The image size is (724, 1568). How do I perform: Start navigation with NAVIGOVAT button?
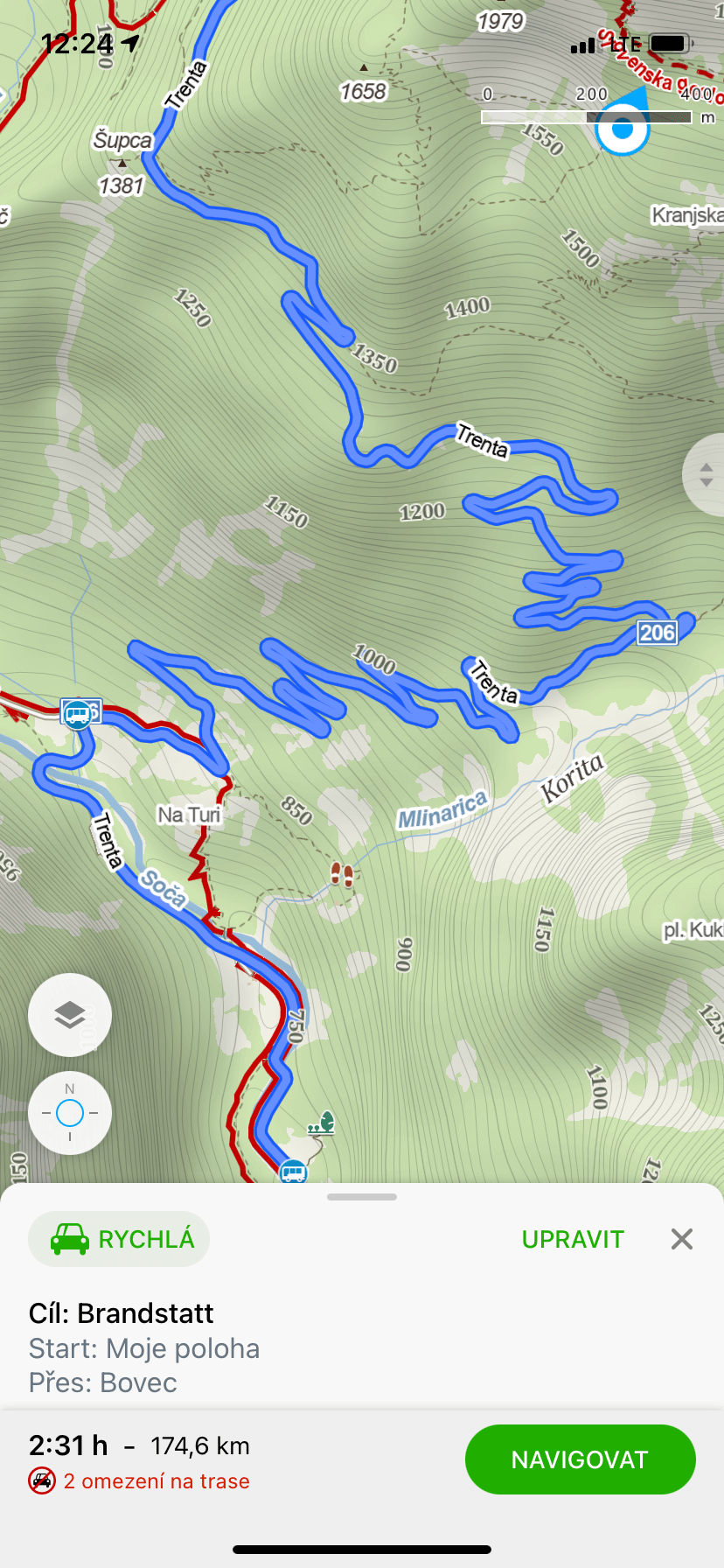point(580,1459)
